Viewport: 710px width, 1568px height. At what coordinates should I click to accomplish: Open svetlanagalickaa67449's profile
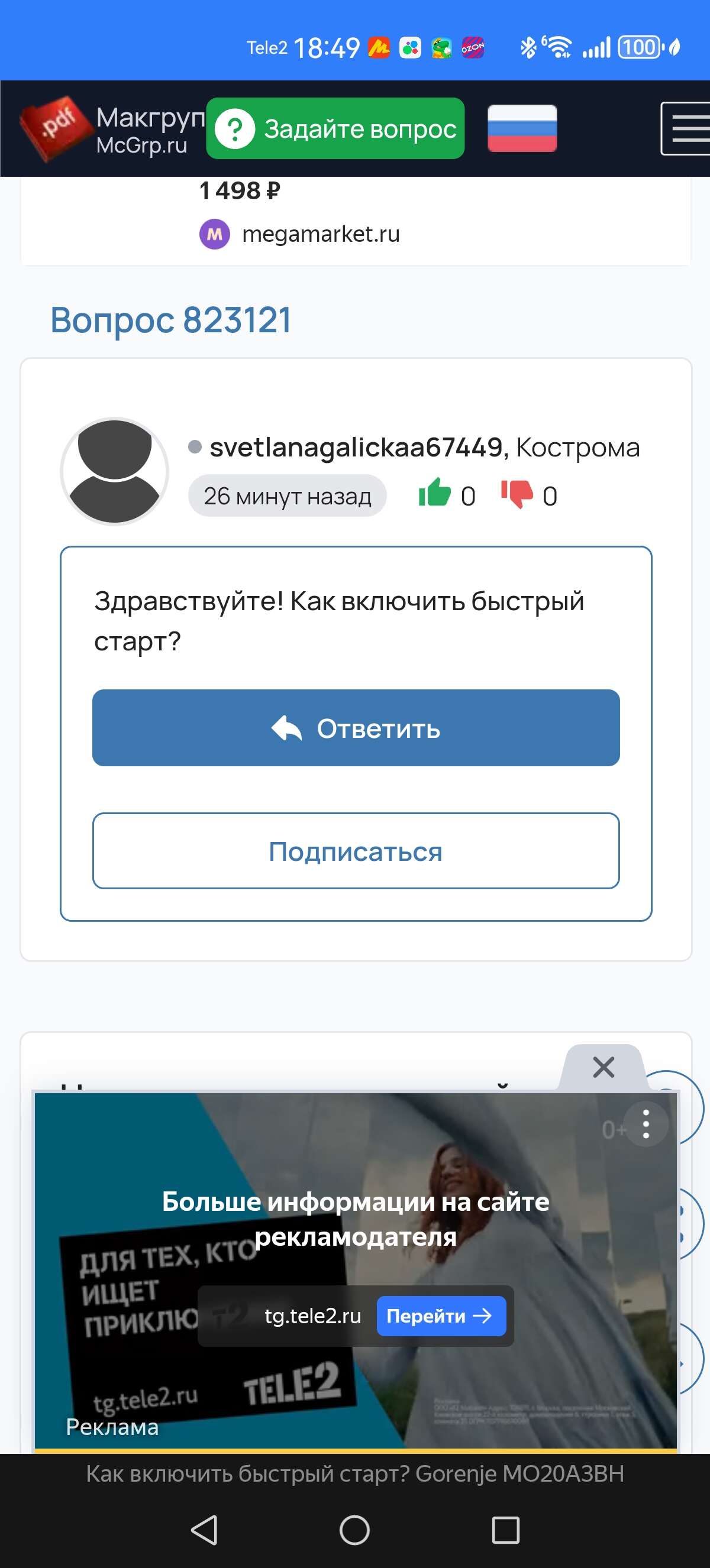point(356,448)
